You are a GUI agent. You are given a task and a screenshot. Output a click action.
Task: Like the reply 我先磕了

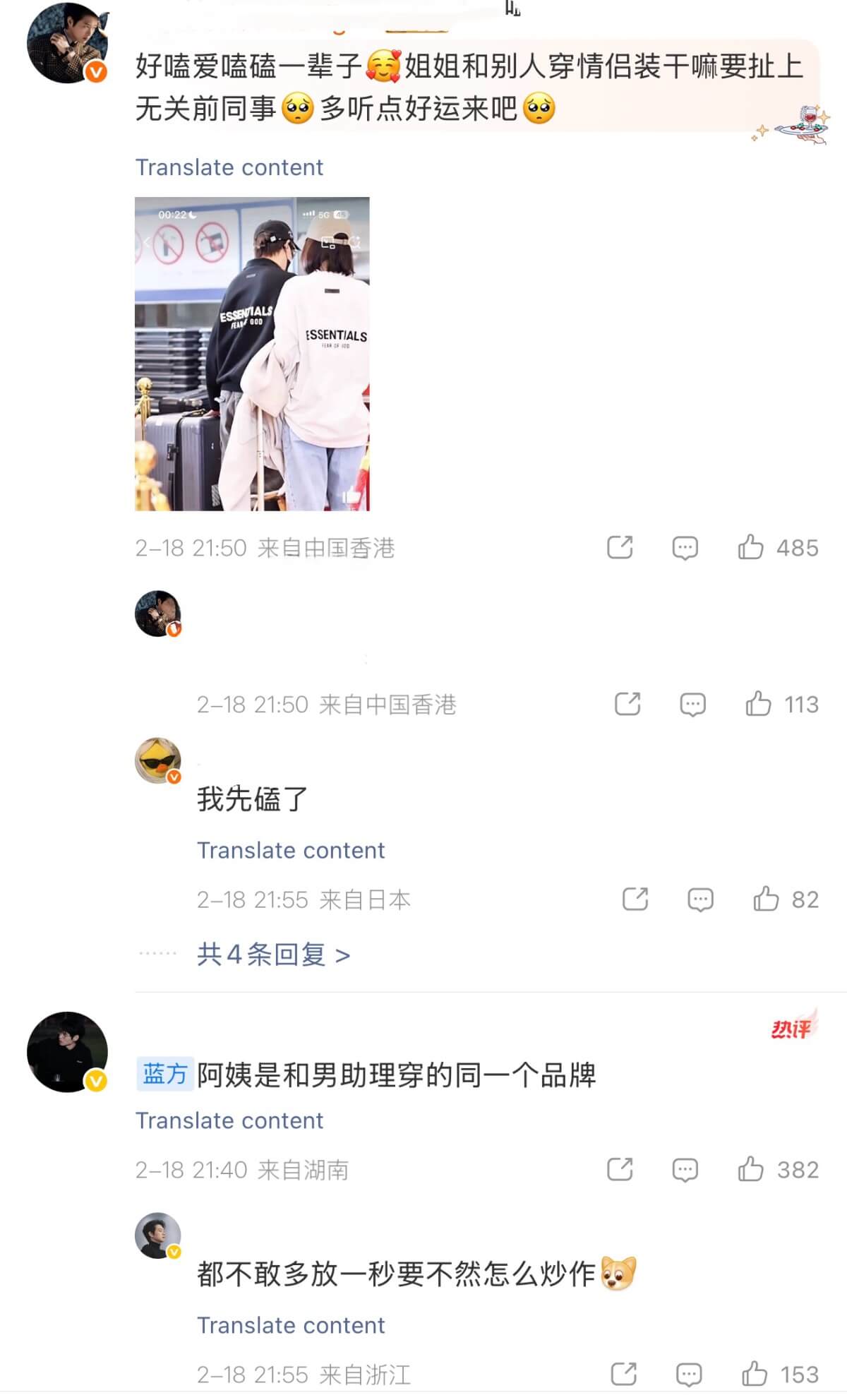tap(766, 899)
